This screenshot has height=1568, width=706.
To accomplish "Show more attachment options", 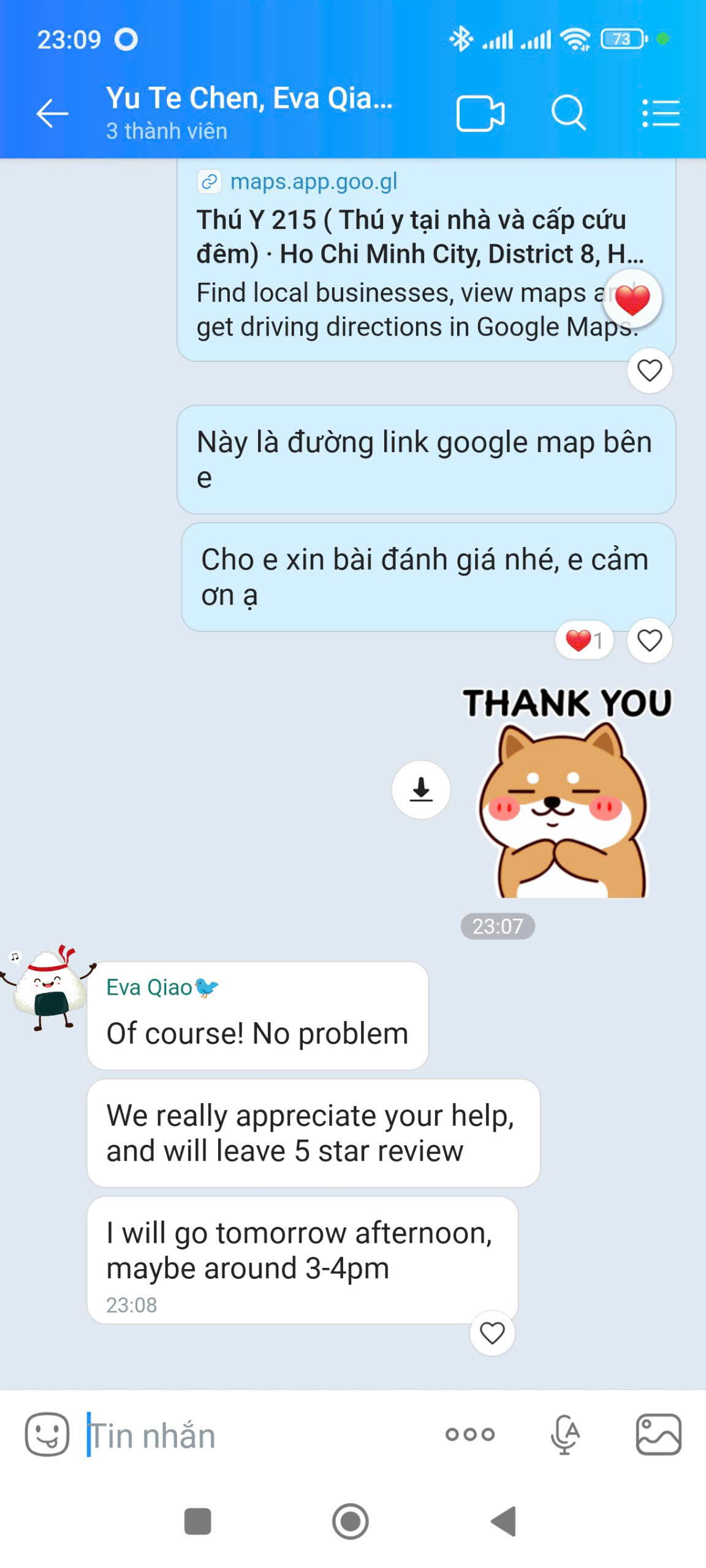I will (x=470, y=1434).
